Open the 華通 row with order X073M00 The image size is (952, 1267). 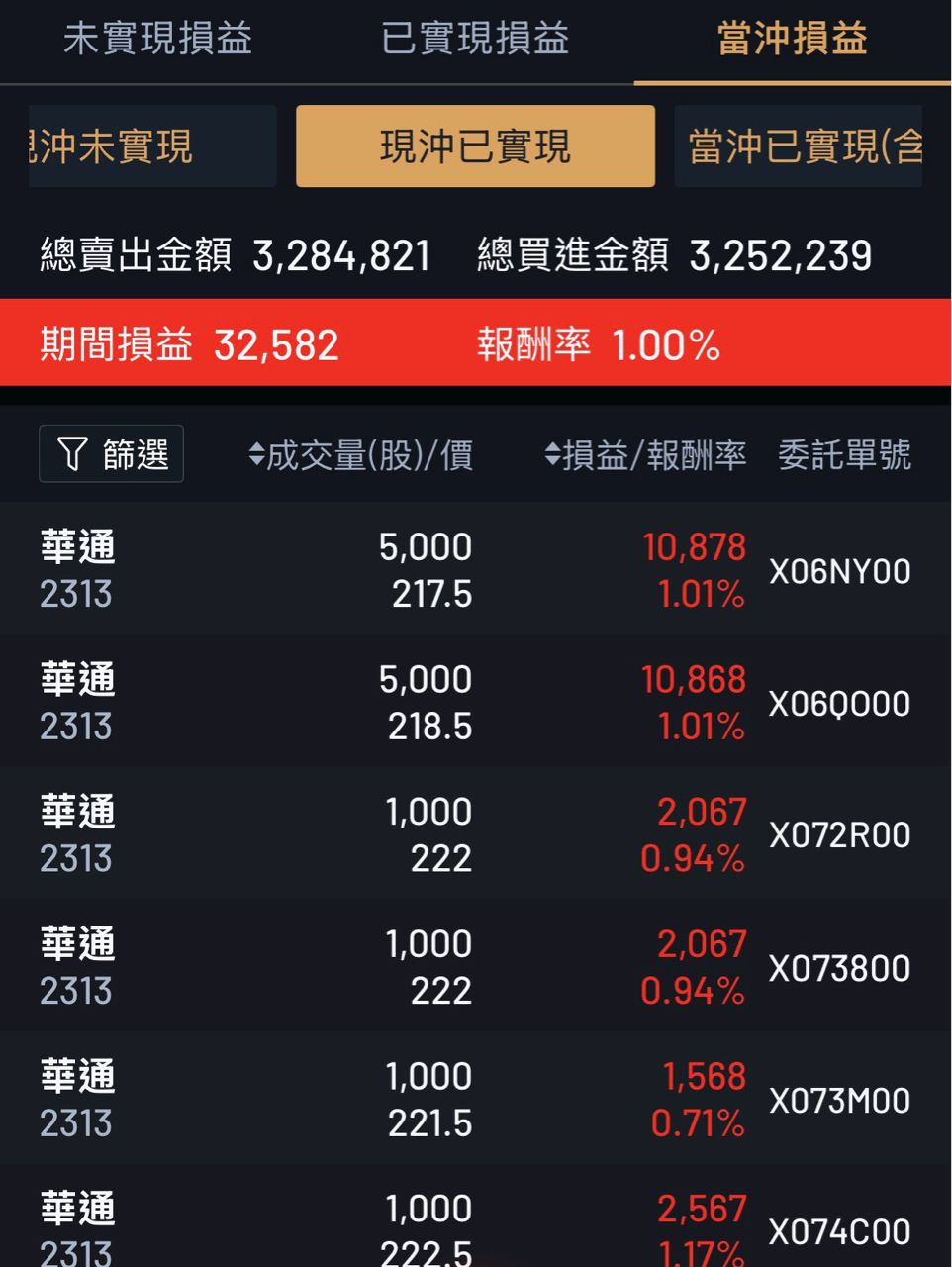pos(475,1100)
